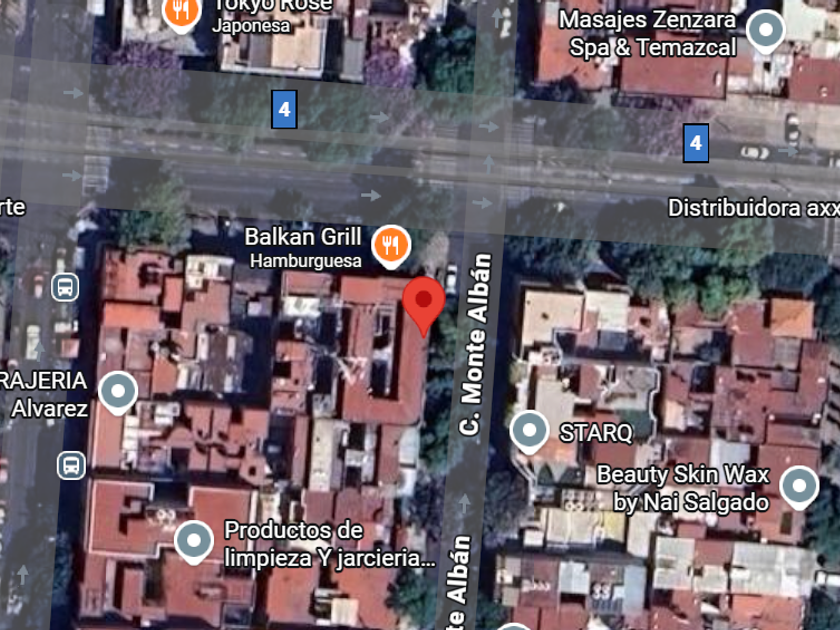The width and height of the screenshot is (840, 630).
Task: Select the bus stop icon below Alvarez pin
Action: click(x=72, y=465)
